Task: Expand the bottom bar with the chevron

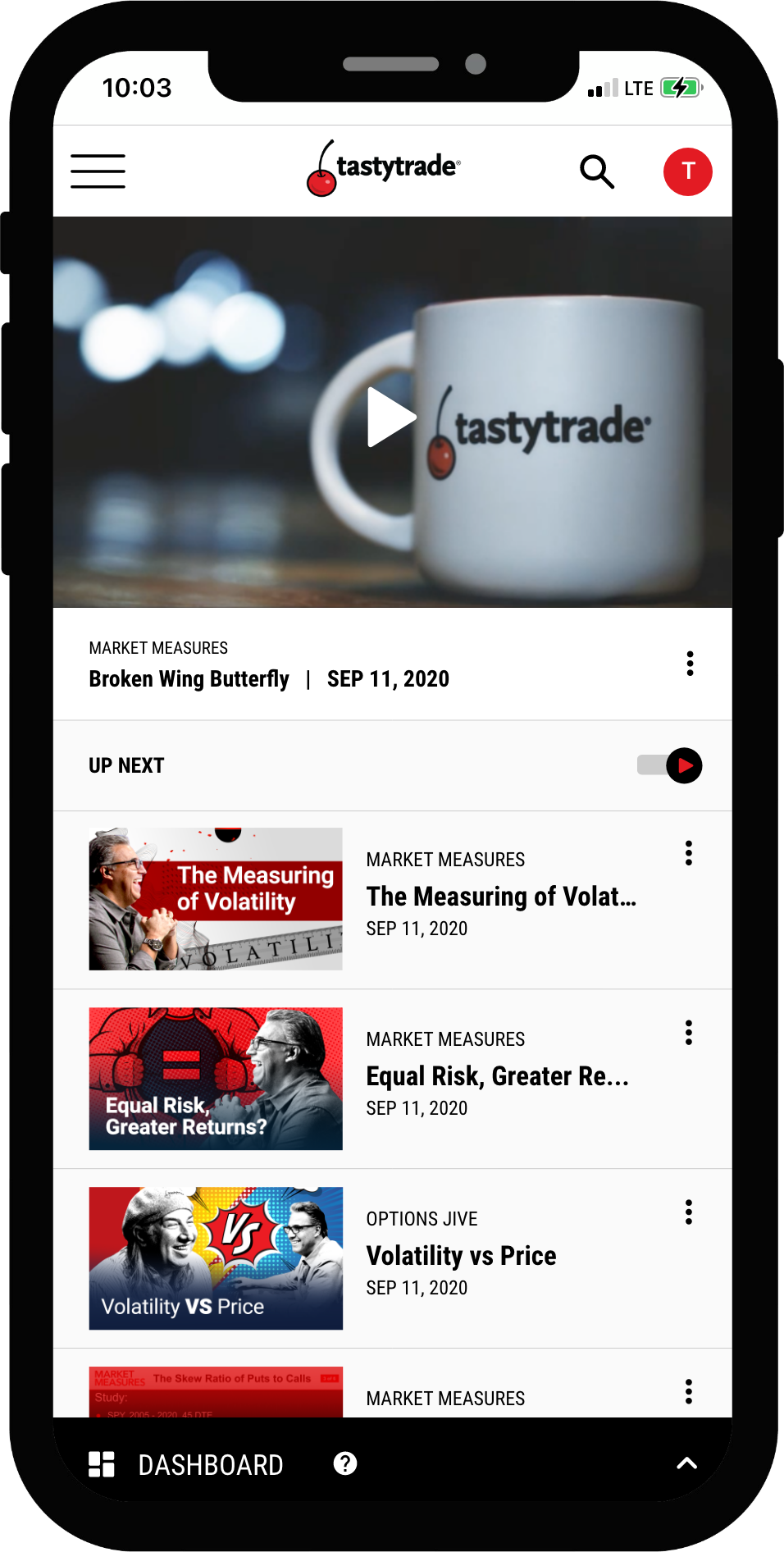Action: click(686, 1463)
